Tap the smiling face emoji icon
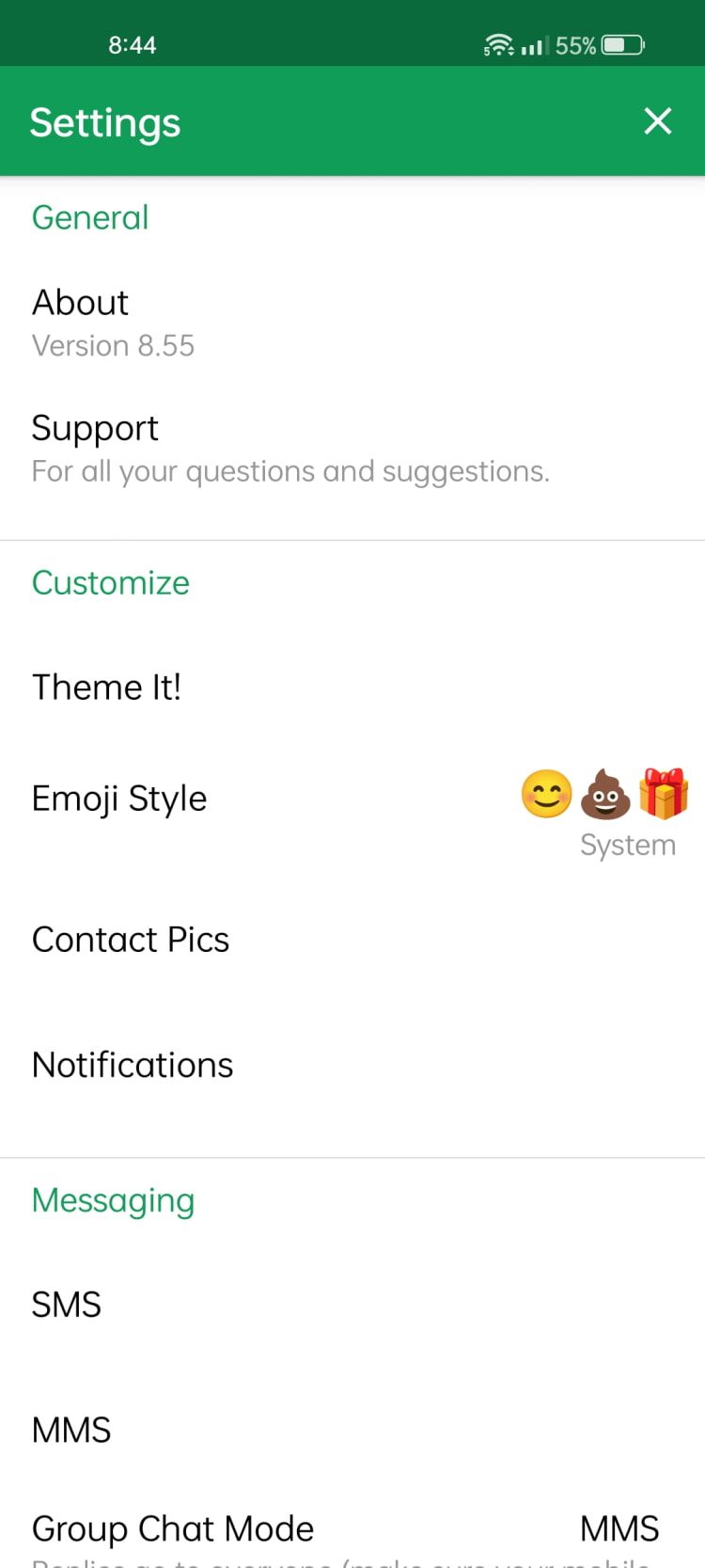 point(546,794)
